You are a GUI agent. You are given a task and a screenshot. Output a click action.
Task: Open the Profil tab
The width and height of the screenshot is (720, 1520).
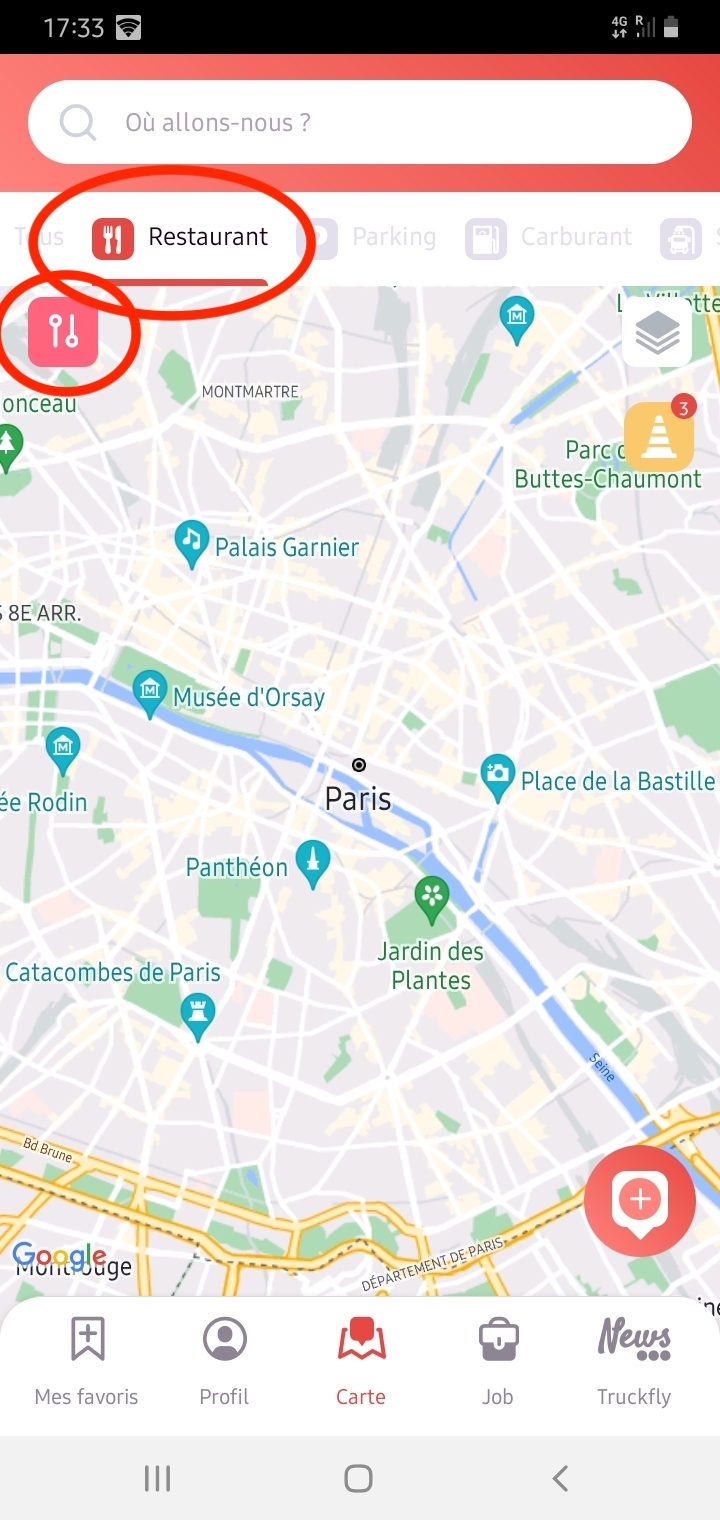[224, 1361]
